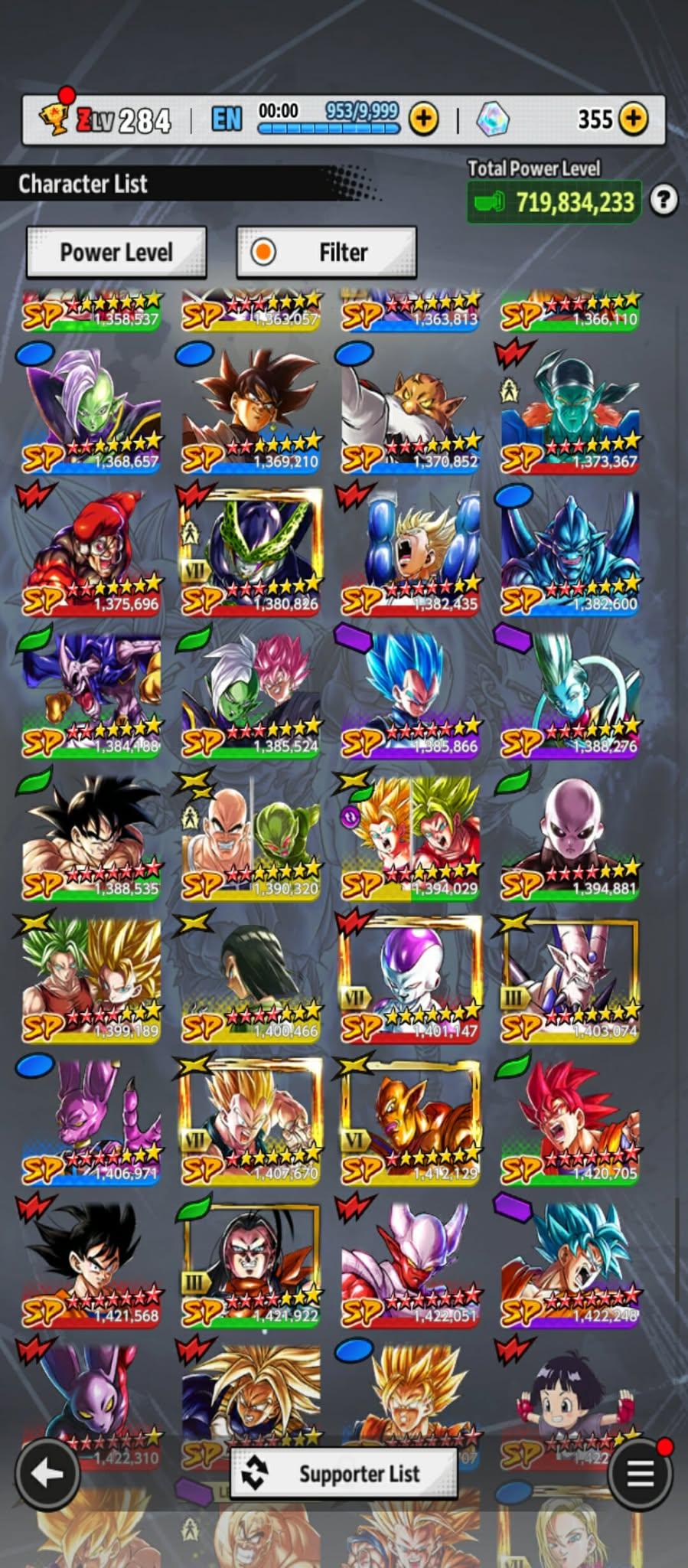Open the character card showing 1,373,367
The width and height of the screenshot is (688, 1568).
[x=569, y=410]
